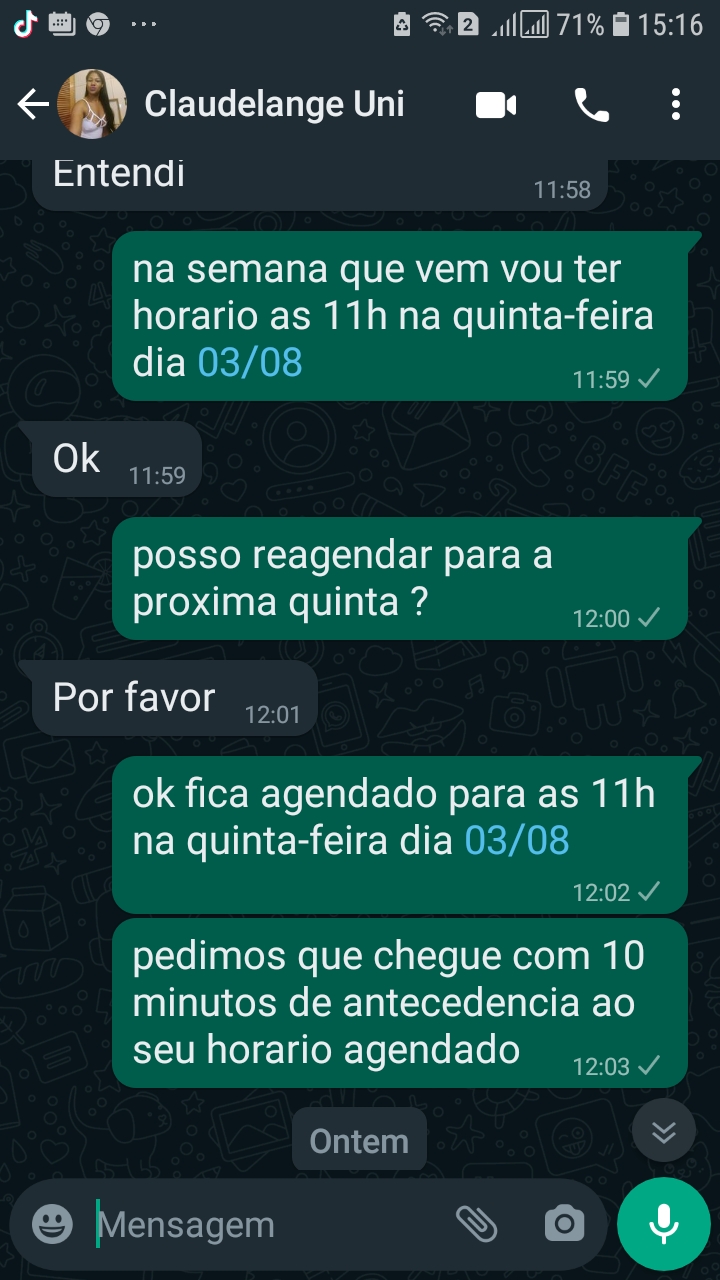Tap the microphone to record a voice message

point(663,1223)
